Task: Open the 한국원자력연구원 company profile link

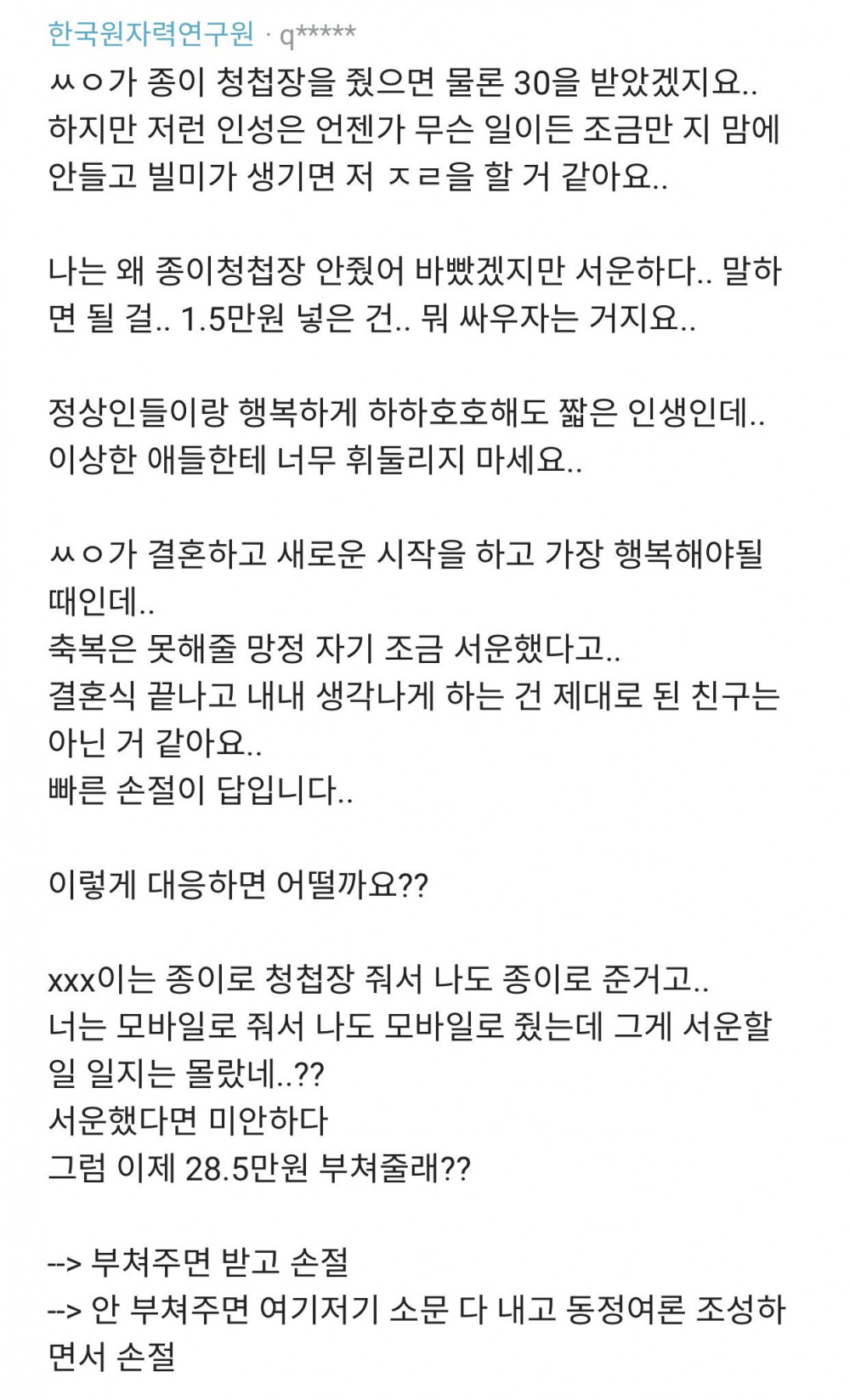Action: 151,34
